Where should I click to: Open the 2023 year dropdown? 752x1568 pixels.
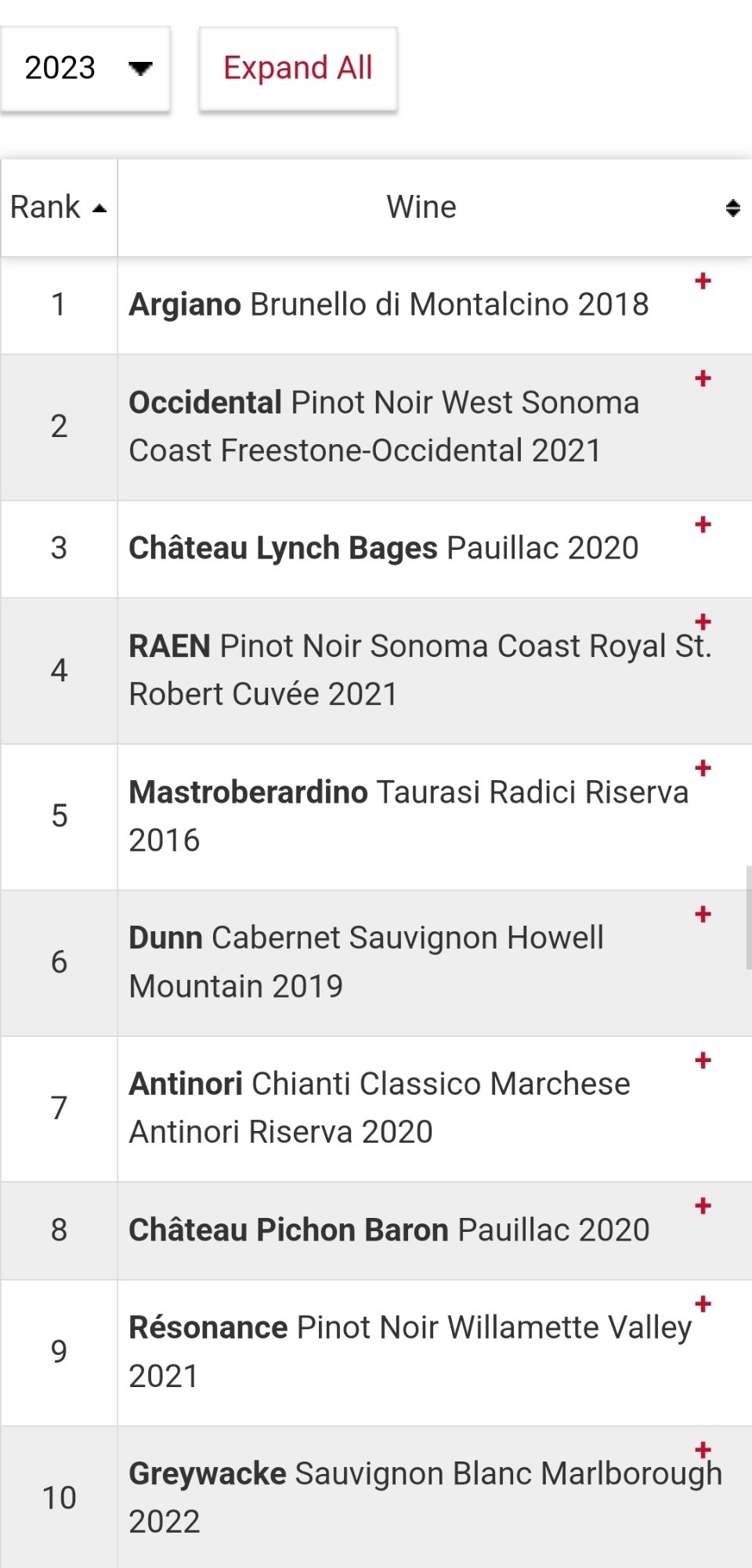pos(85,68)
